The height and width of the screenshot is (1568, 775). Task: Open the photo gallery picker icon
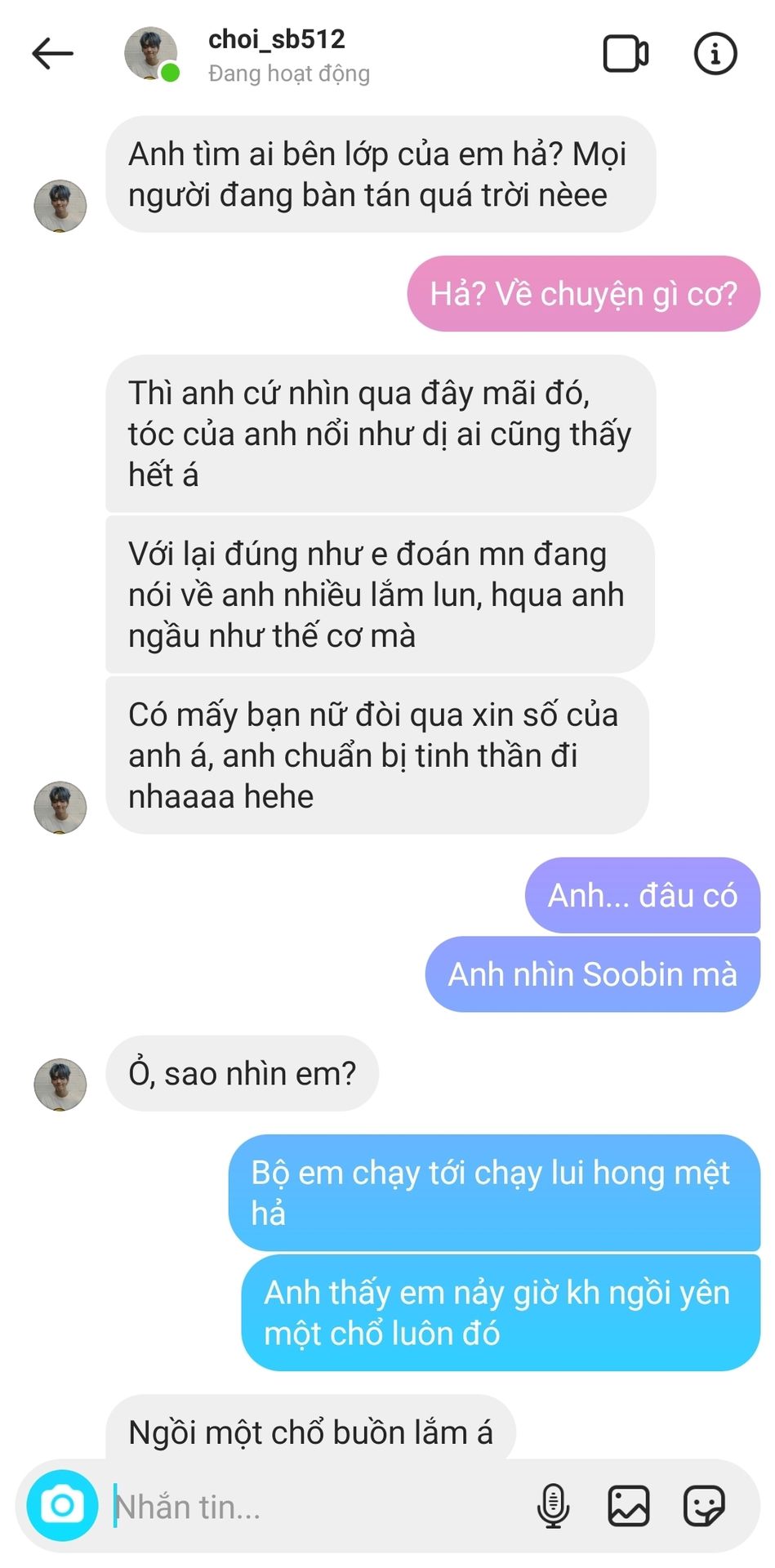[628, 1504]
